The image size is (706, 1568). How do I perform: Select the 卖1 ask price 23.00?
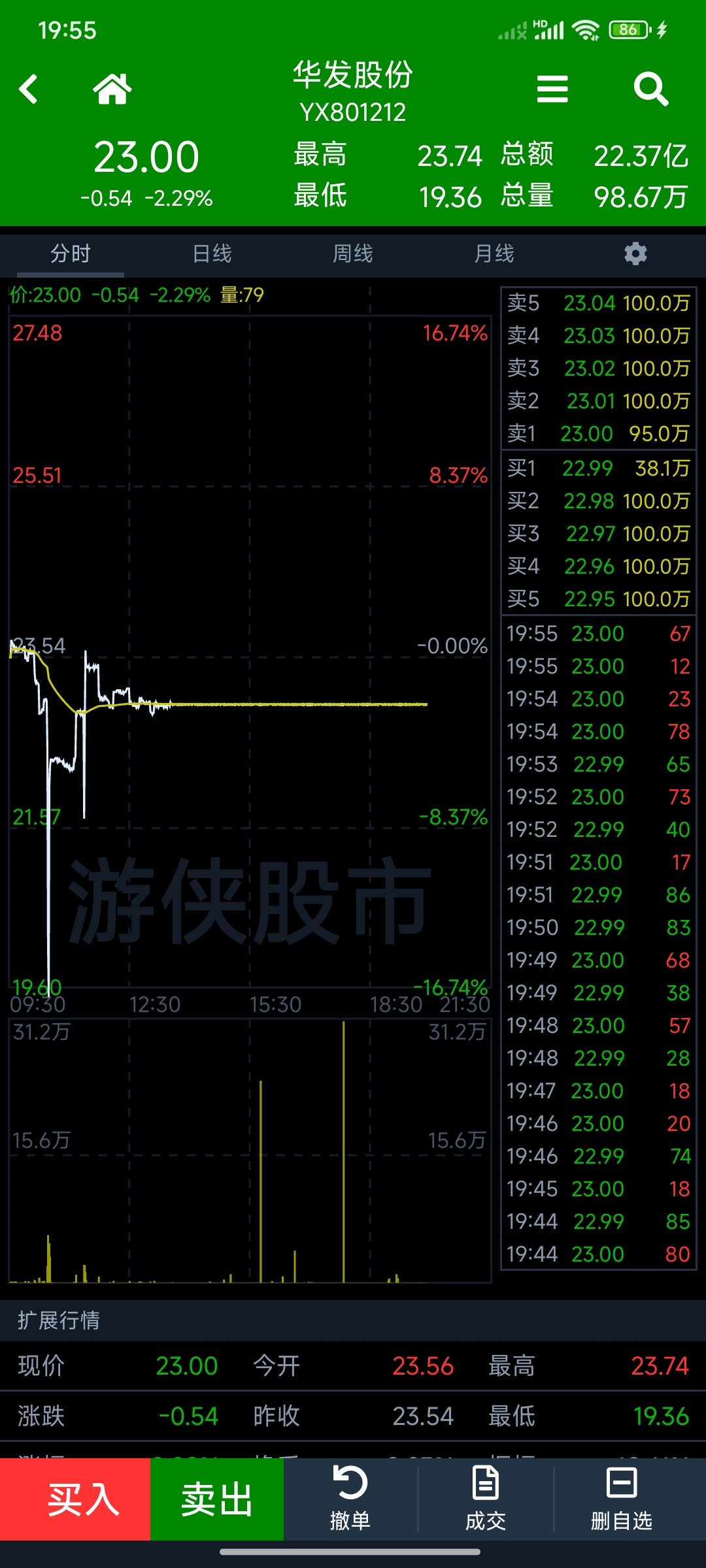tap(586, 434)
